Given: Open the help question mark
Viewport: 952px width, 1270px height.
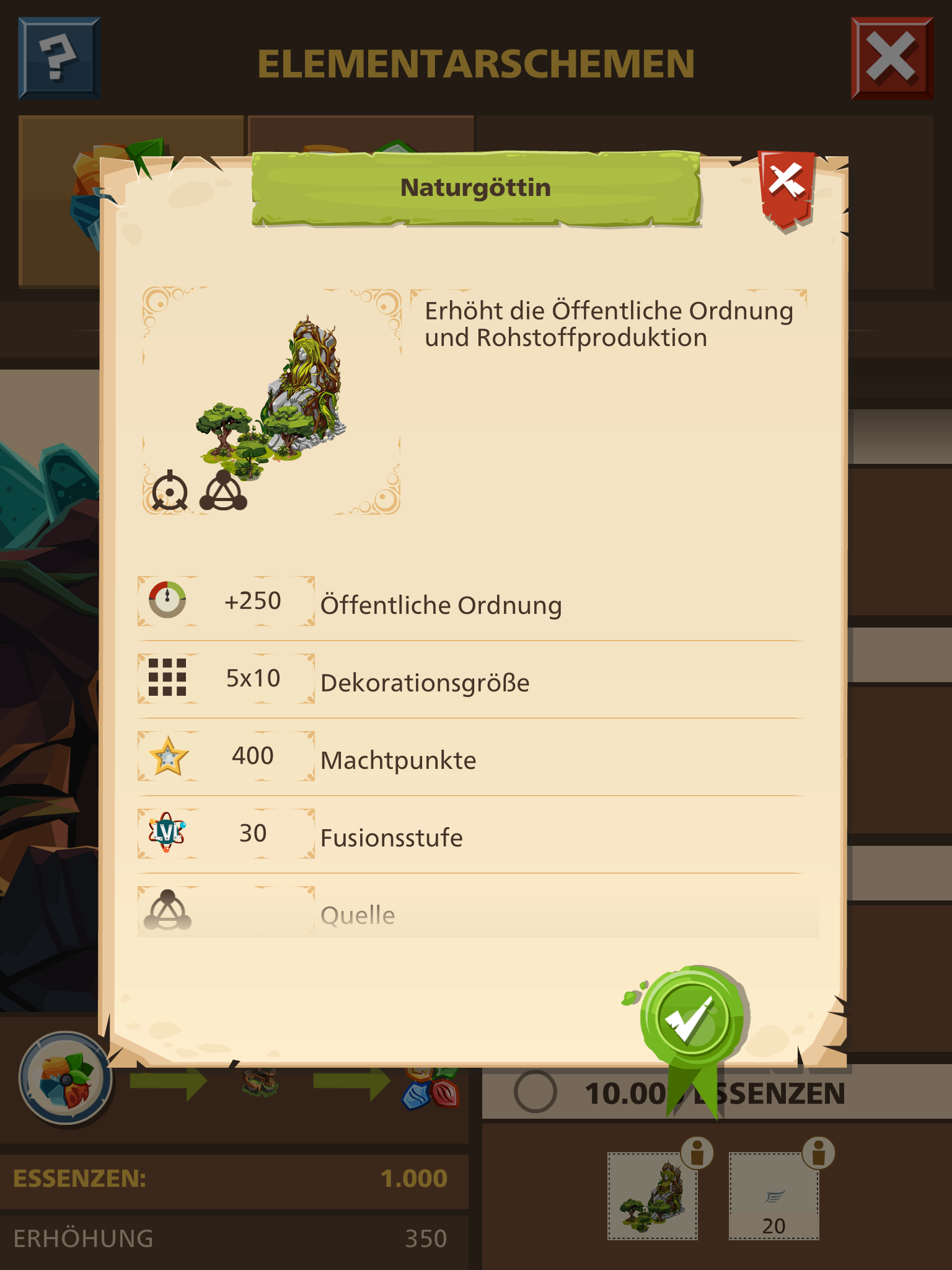Looking at the screenshot, I should (x=59, y=58).
